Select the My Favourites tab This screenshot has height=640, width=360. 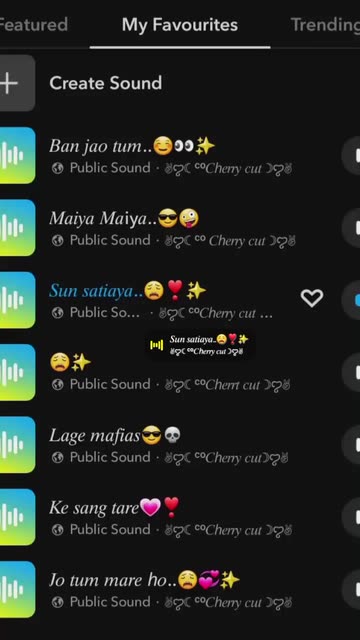[180, 25]
